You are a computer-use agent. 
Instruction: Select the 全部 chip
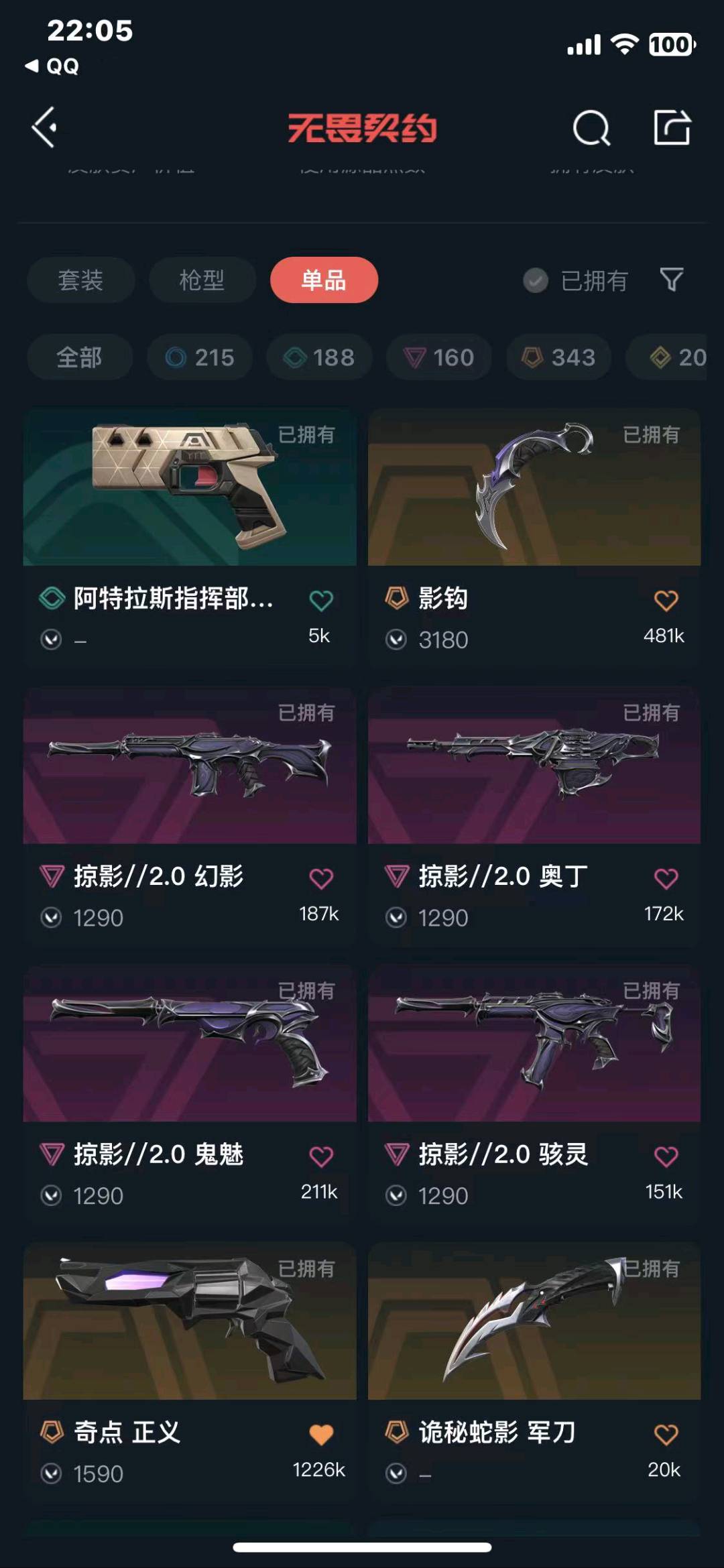80,357
